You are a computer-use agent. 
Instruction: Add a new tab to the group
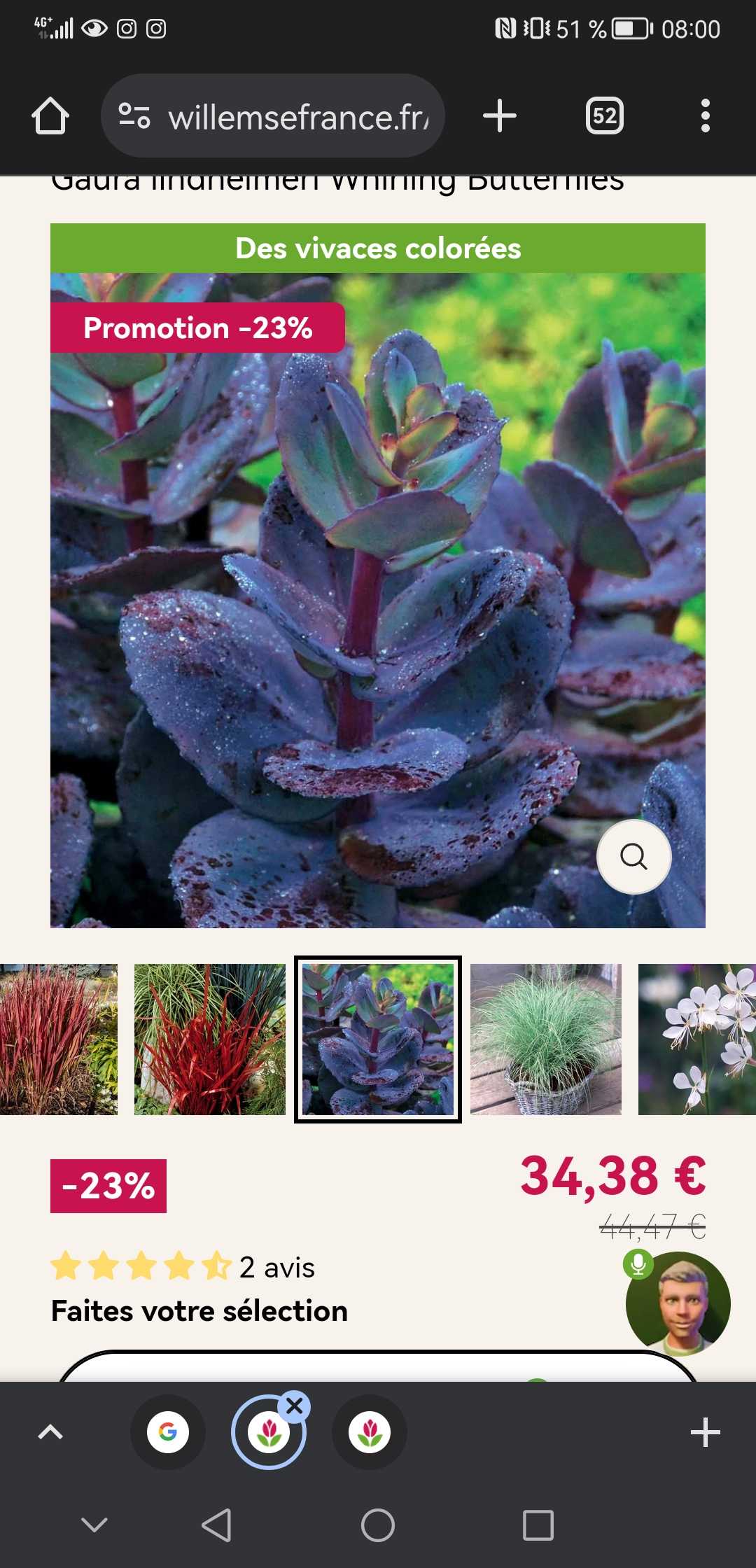pos(706,1432)
